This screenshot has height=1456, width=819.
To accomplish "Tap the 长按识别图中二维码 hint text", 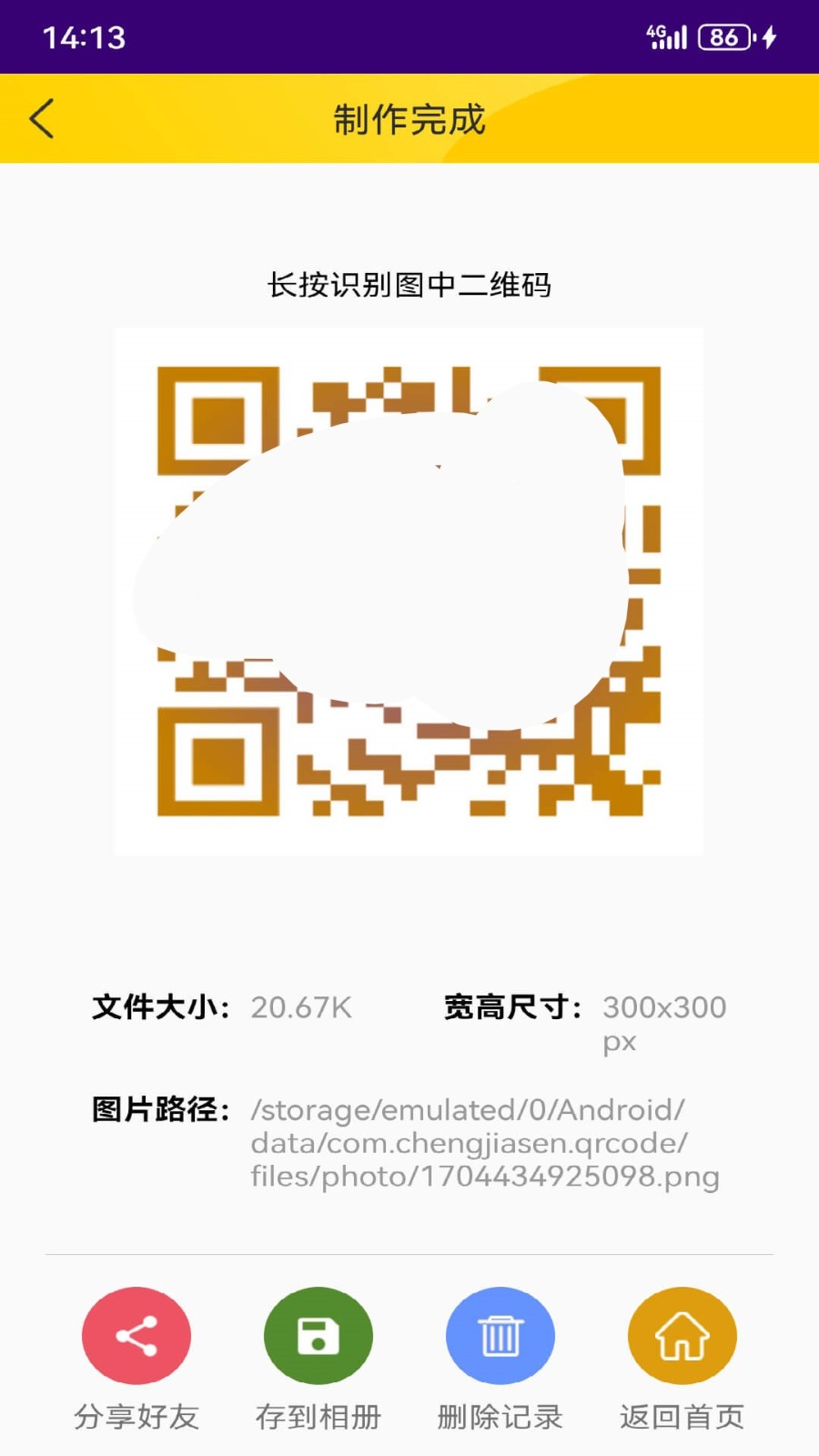I will pyautogui.click(x=409, y=283).
